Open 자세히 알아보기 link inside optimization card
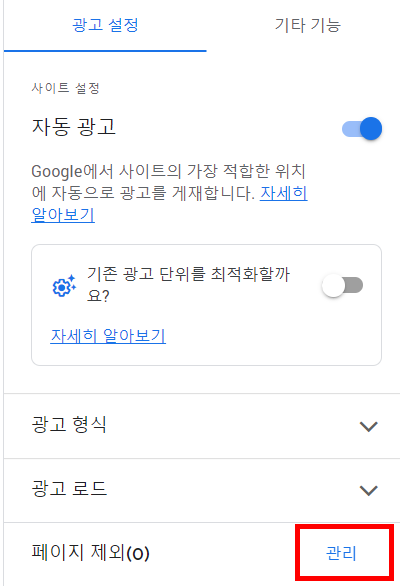The image size is (400, 586). tap(108, 336)
